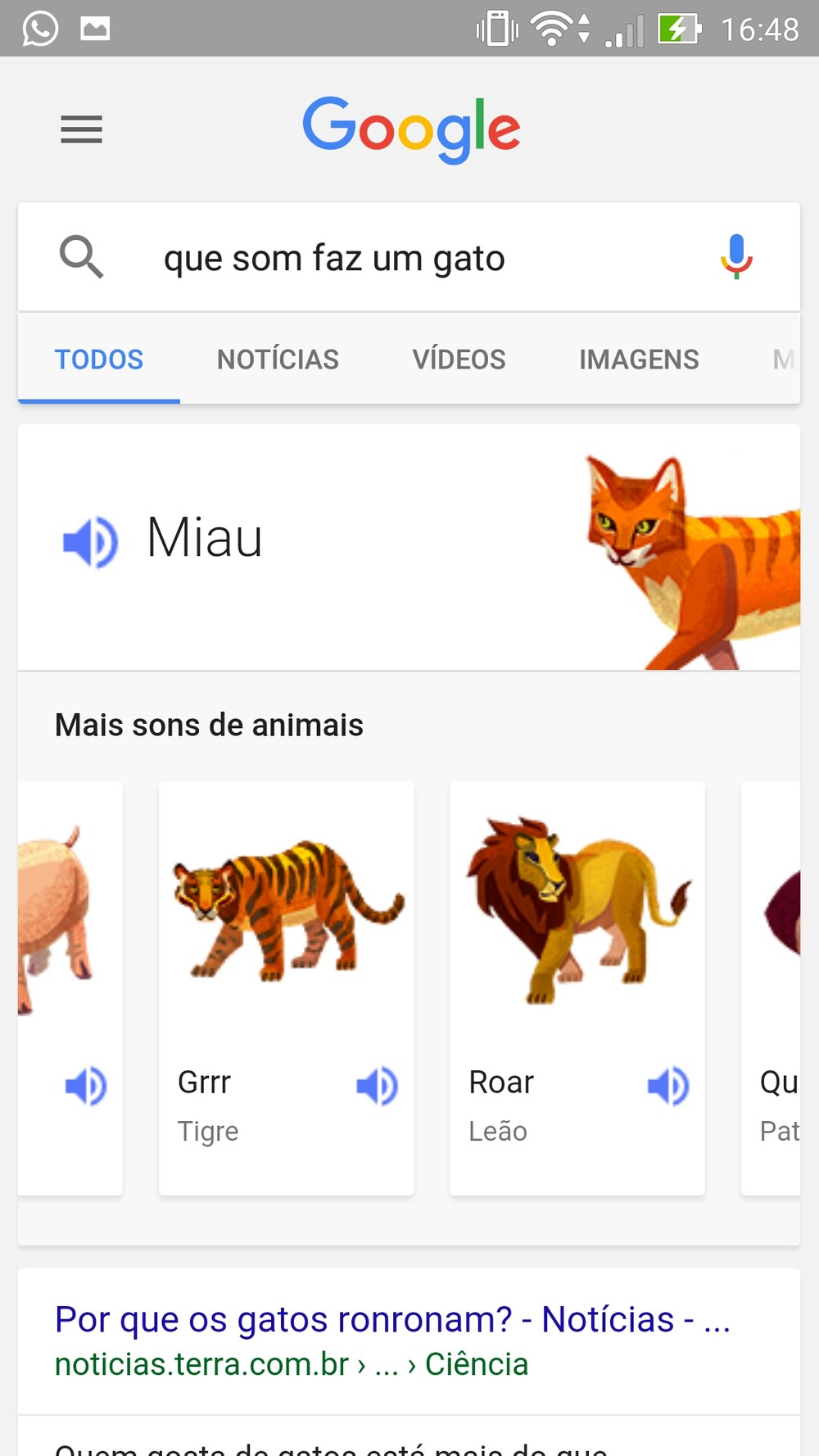Viewport: 819px width, 1456px height.
Task: Play the Roar lion sound
Action: click(668, 1086)
